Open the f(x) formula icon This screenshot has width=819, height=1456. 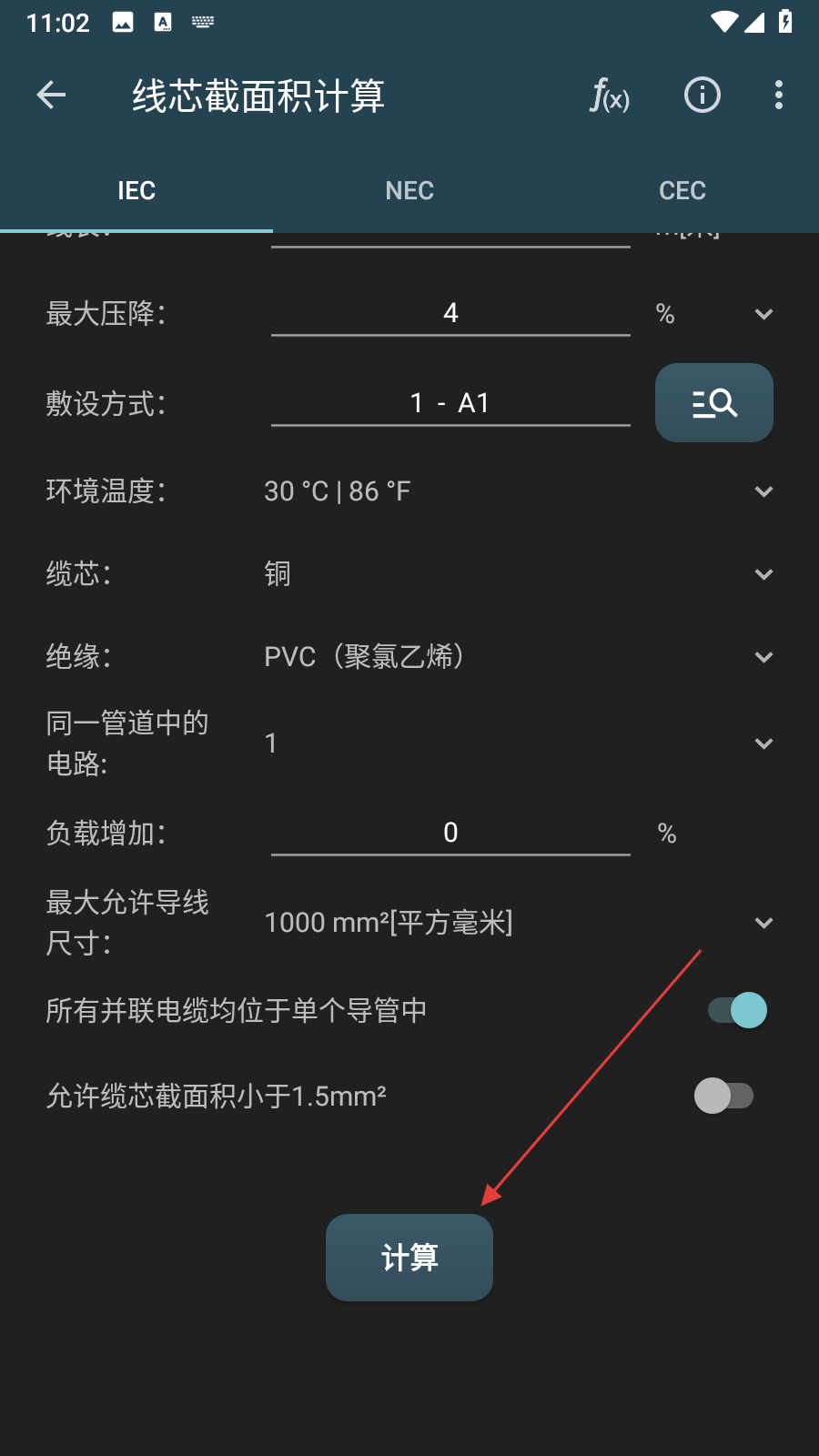(609, 95)
